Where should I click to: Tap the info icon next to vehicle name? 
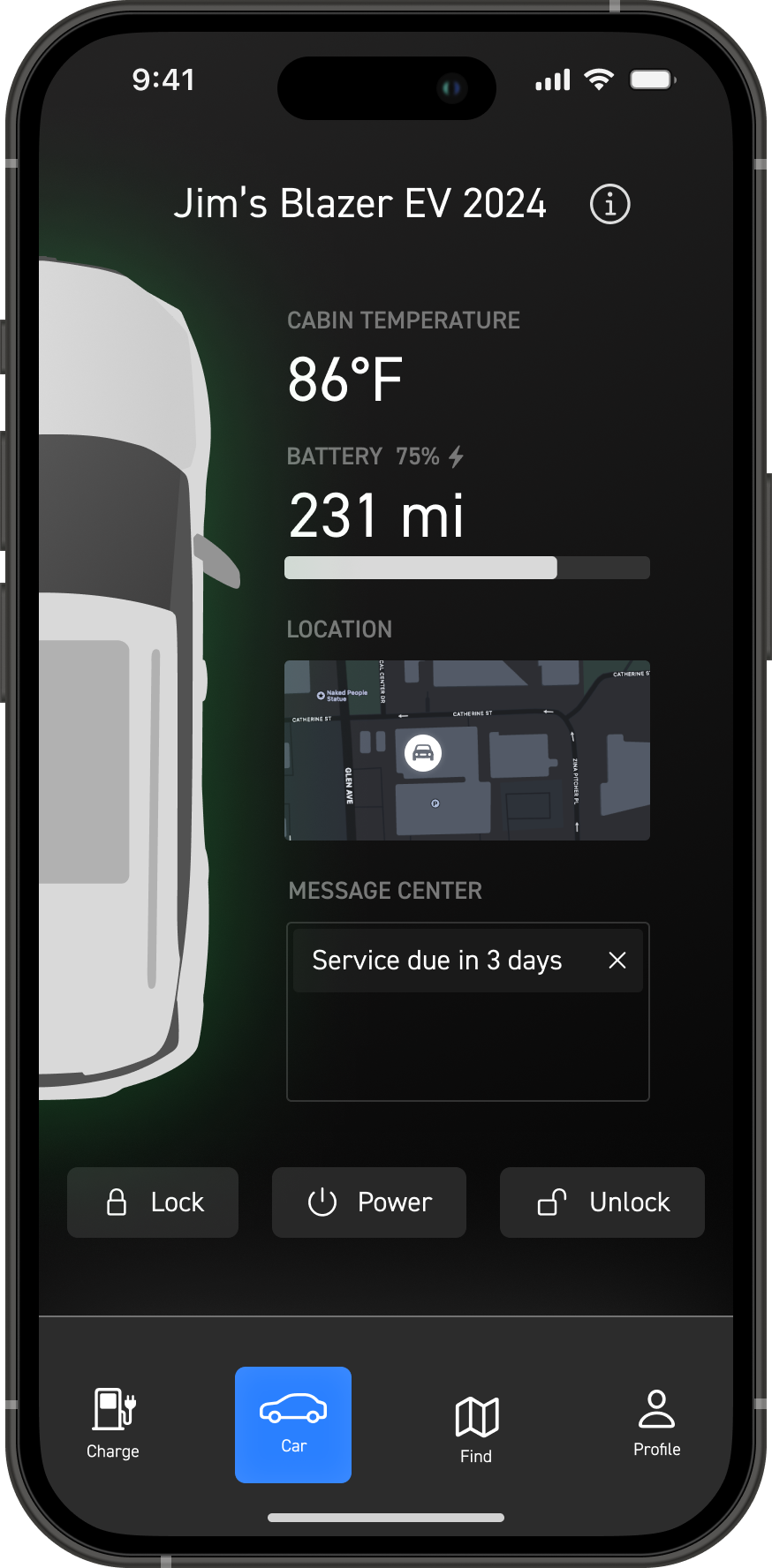point(609,204)
